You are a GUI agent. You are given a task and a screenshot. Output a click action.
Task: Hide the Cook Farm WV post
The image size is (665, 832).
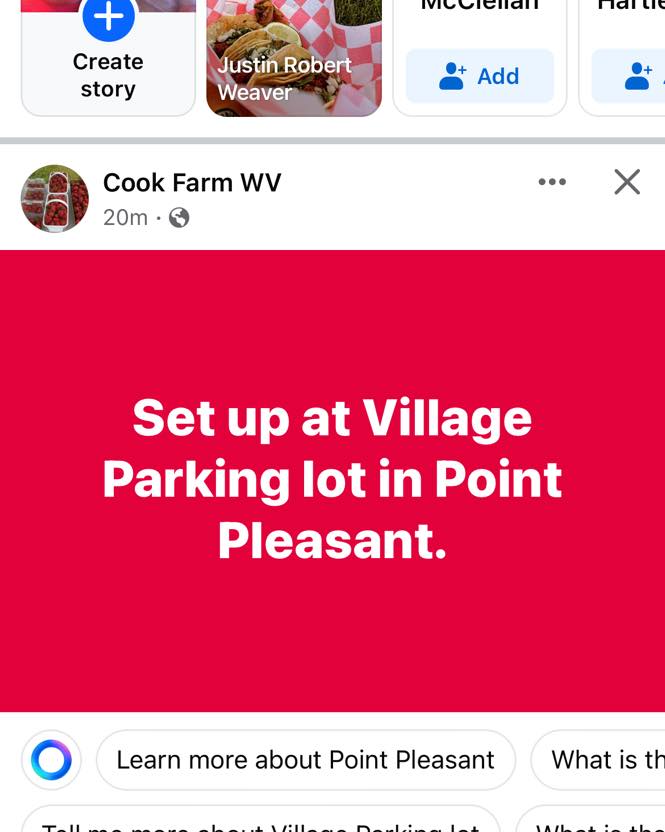(x=627, y=182)
